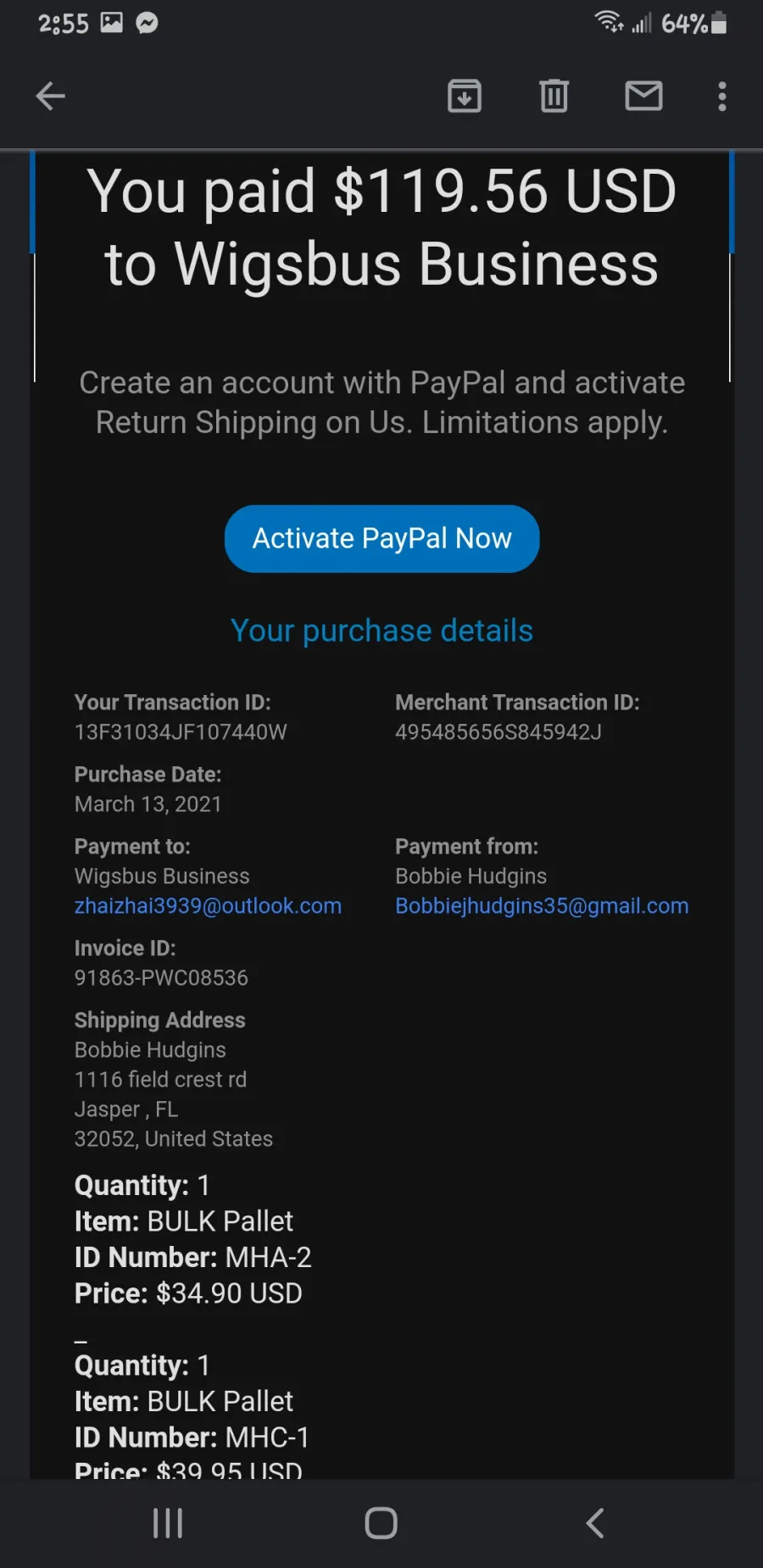Tap the Activate PayPal Now button
The image size is (763, 1568).
(x=382, y=539)
